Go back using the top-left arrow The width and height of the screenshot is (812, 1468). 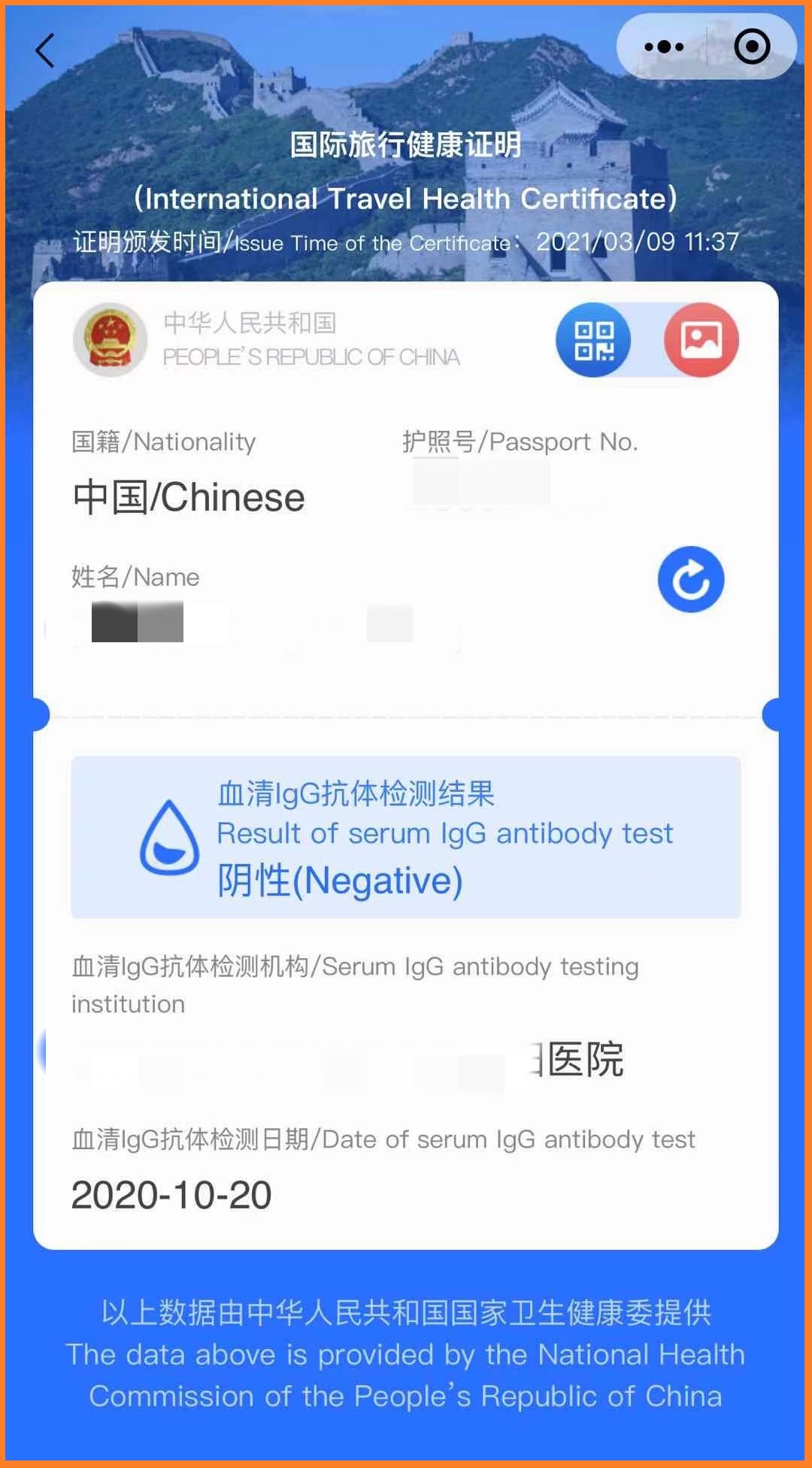(45, 50)
